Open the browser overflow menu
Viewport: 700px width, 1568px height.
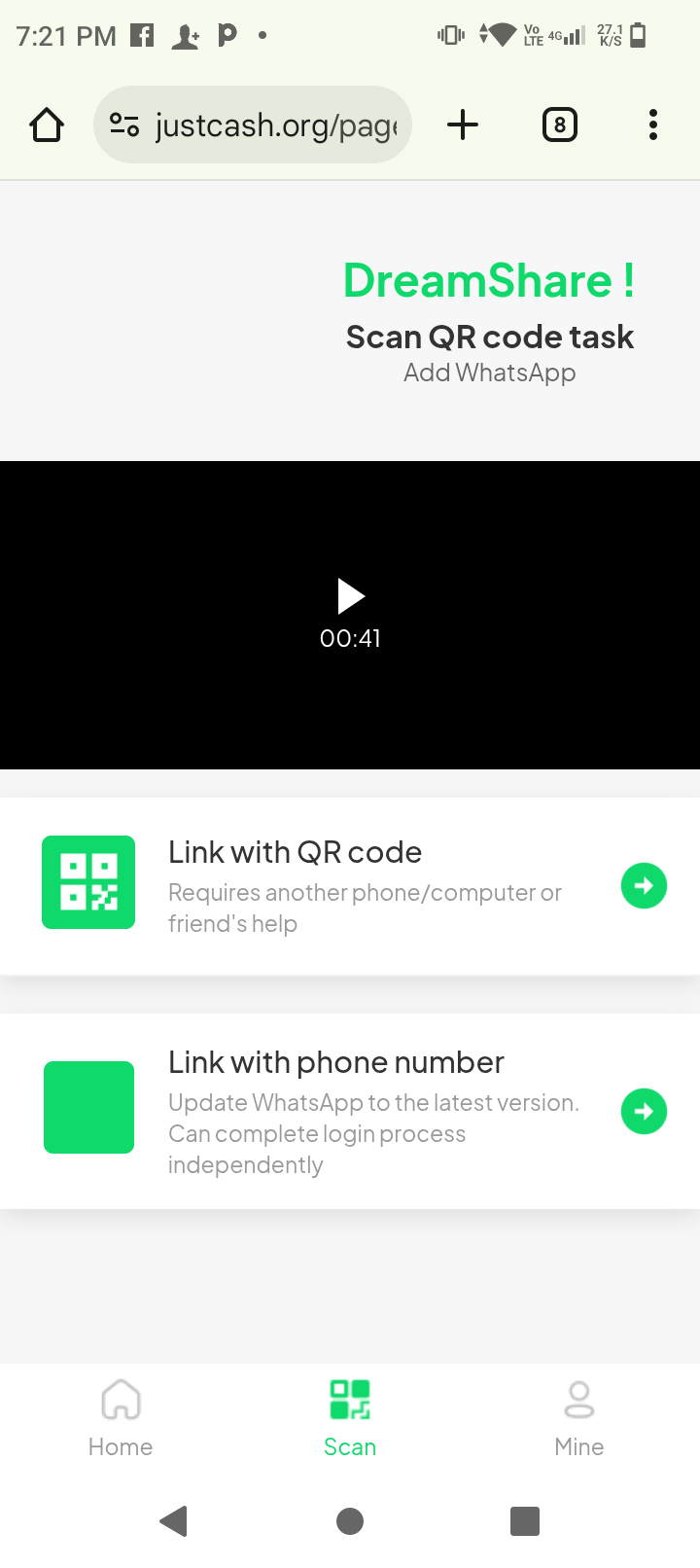[x=653, y=125]
